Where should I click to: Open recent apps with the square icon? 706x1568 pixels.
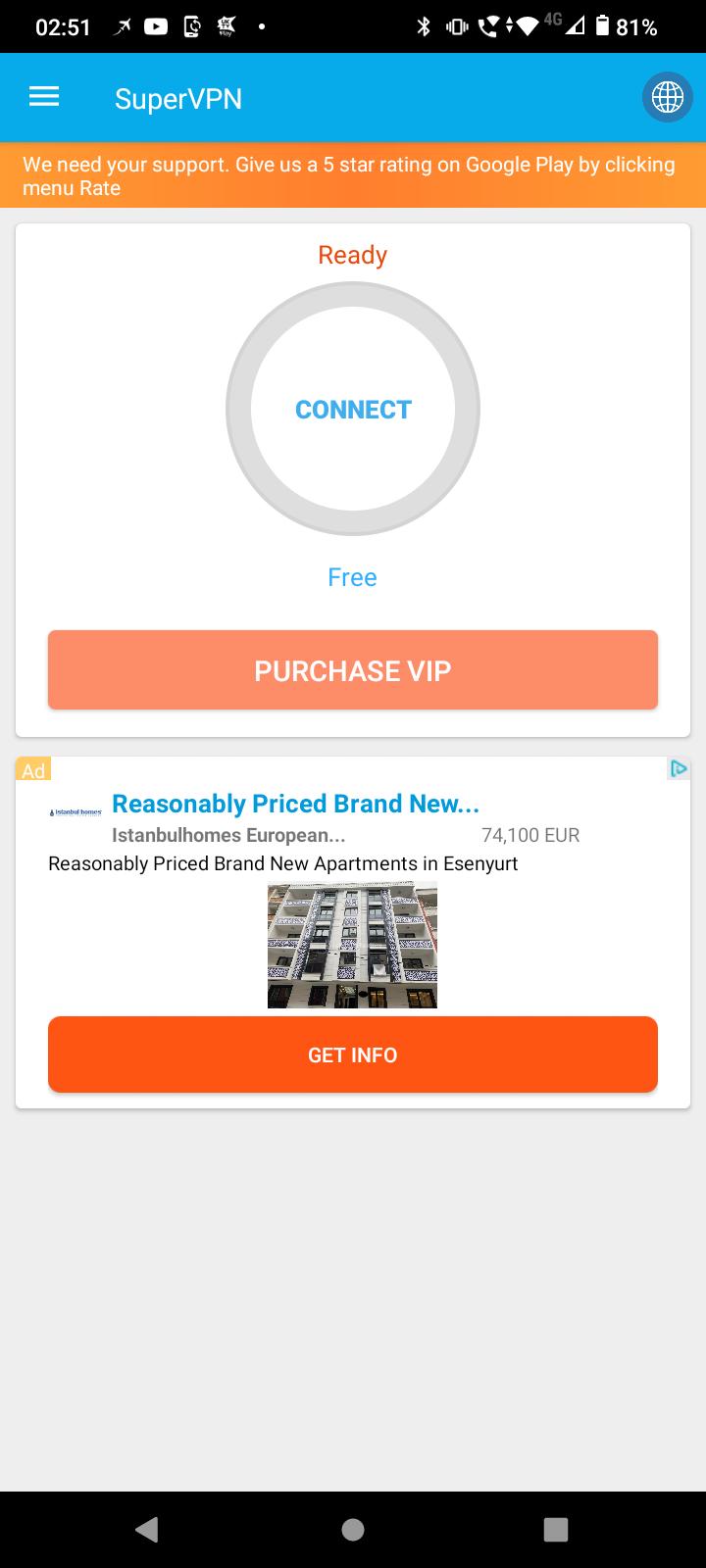tap(555, 1528)
